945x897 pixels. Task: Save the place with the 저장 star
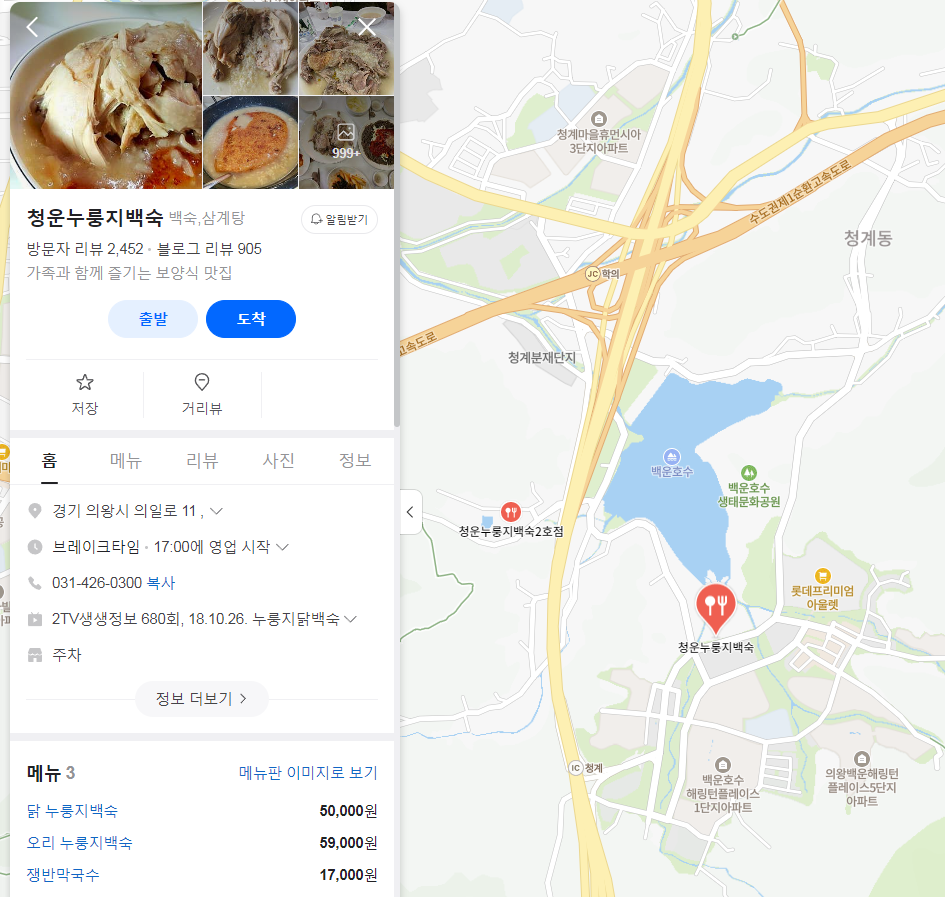coord(85,394)
